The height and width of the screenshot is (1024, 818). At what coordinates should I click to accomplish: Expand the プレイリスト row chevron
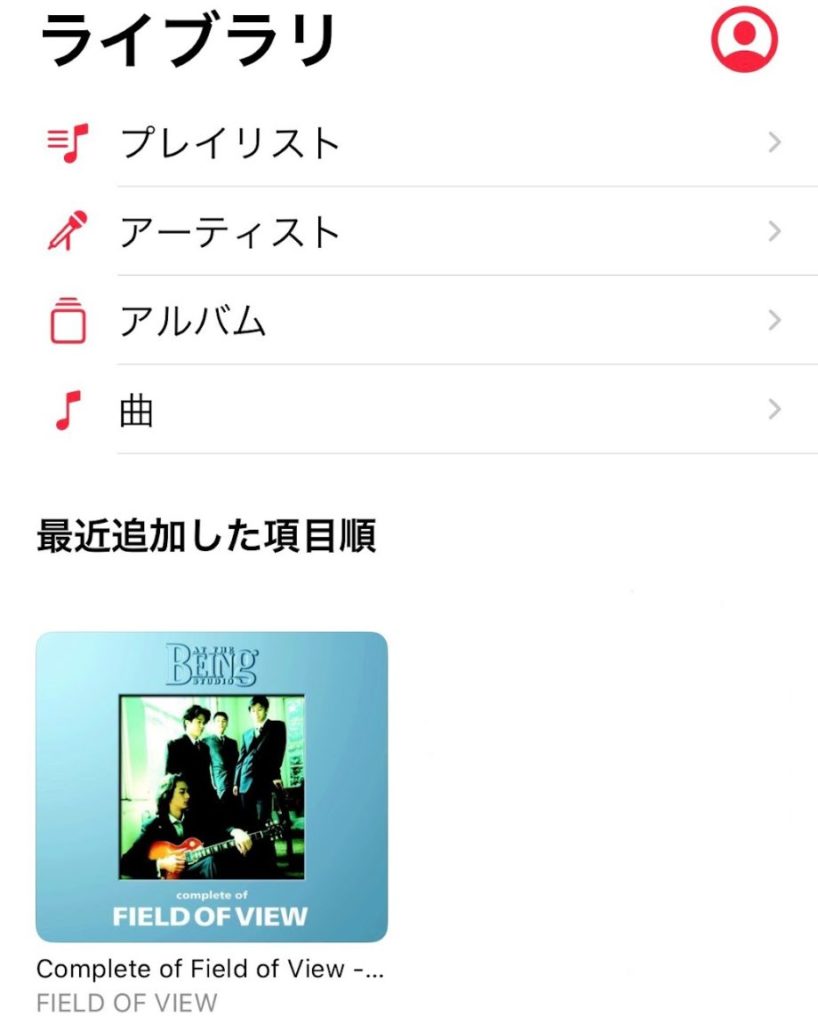pos(773,143)
